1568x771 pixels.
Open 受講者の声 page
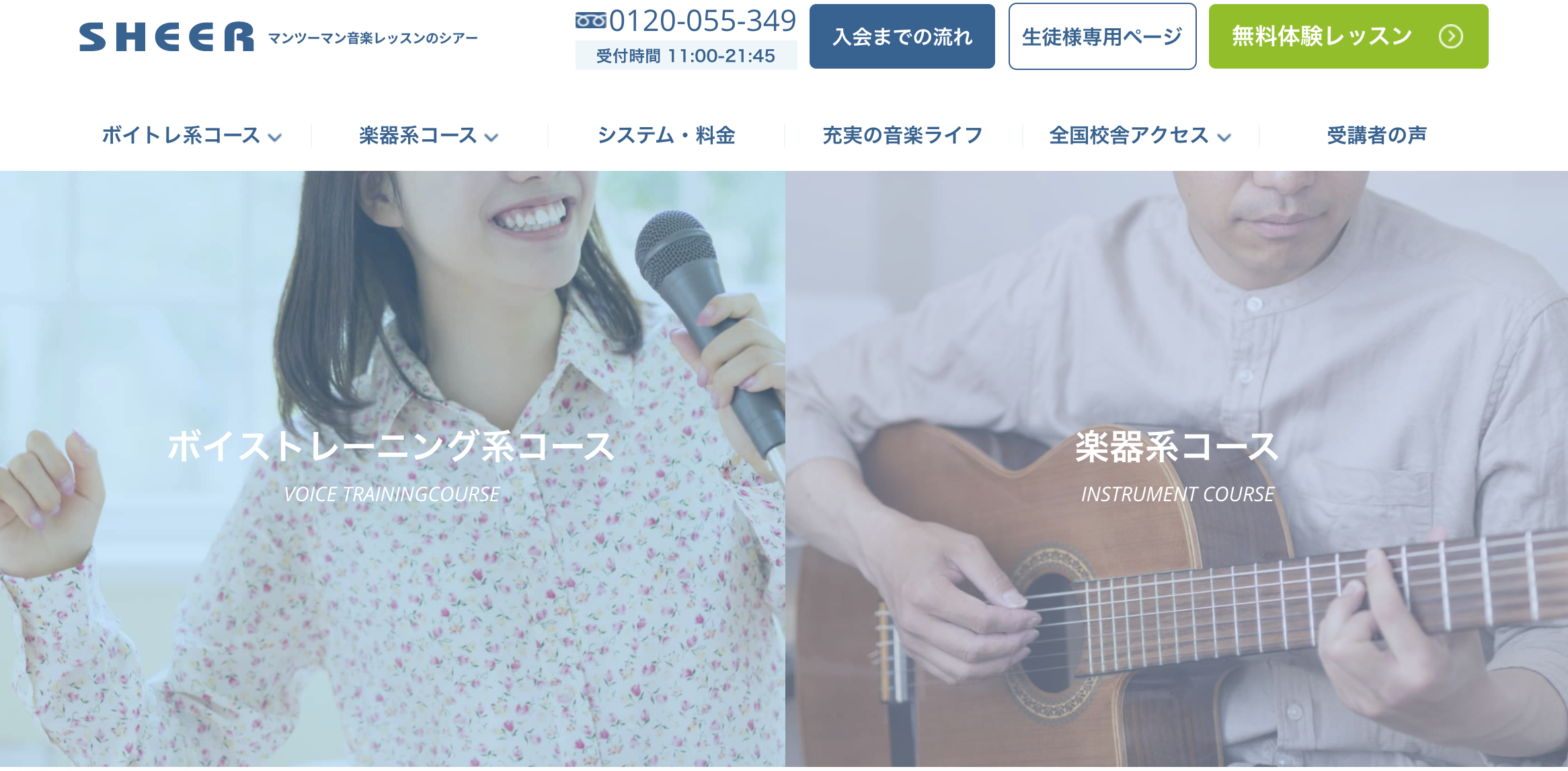(1376, 135)
